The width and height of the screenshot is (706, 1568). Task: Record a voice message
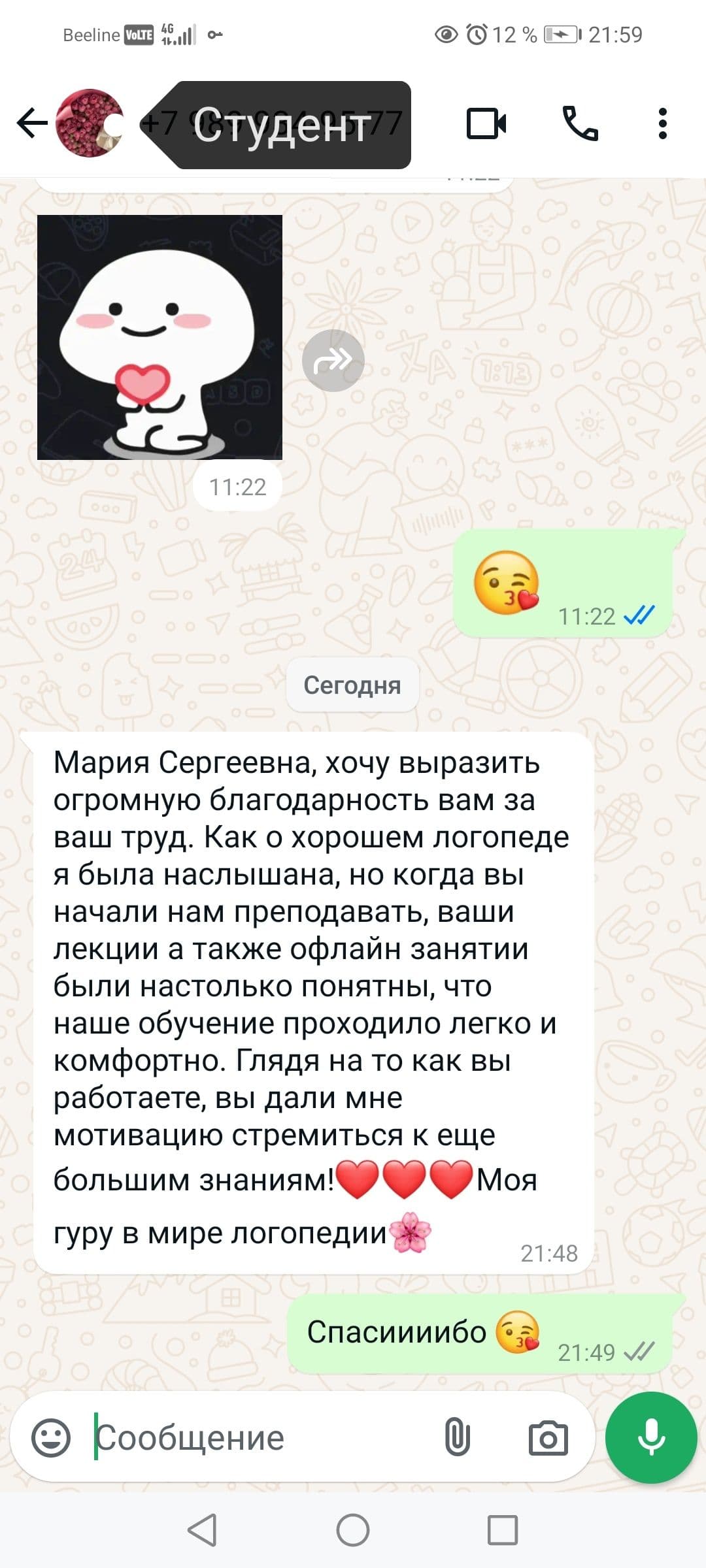pos(651,1438)
